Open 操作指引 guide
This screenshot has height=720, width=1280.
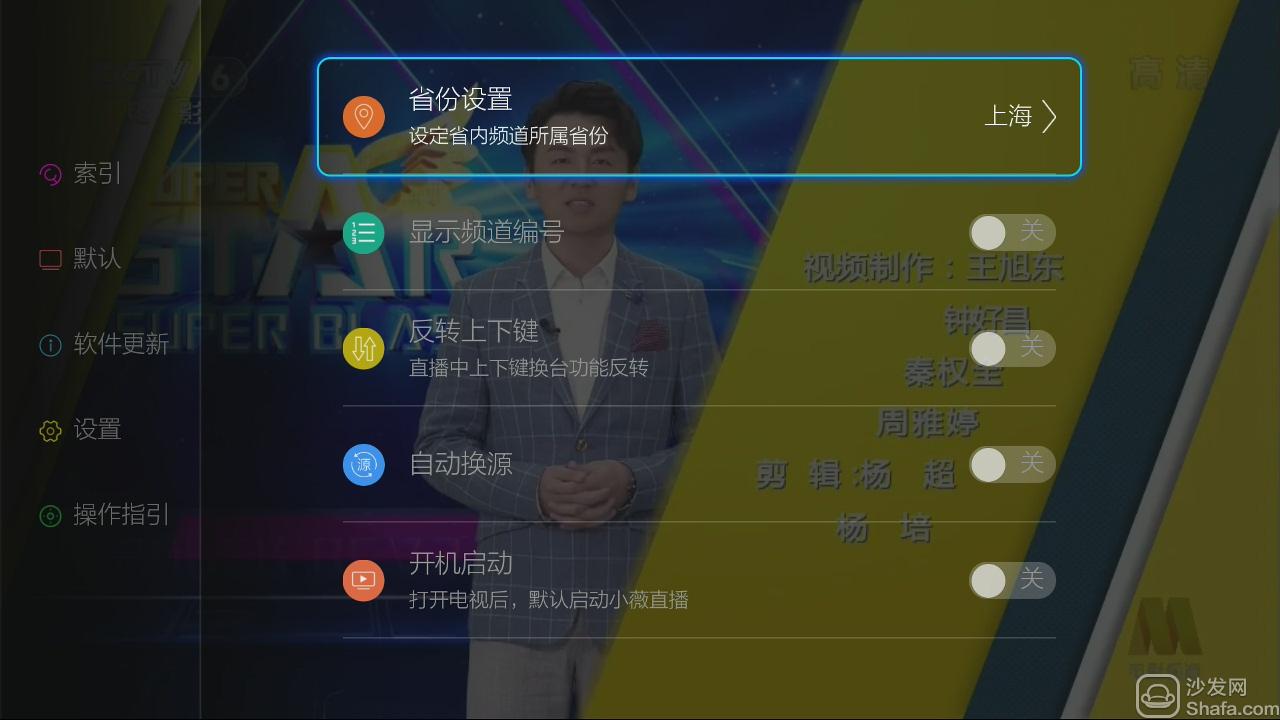(120, 515)
